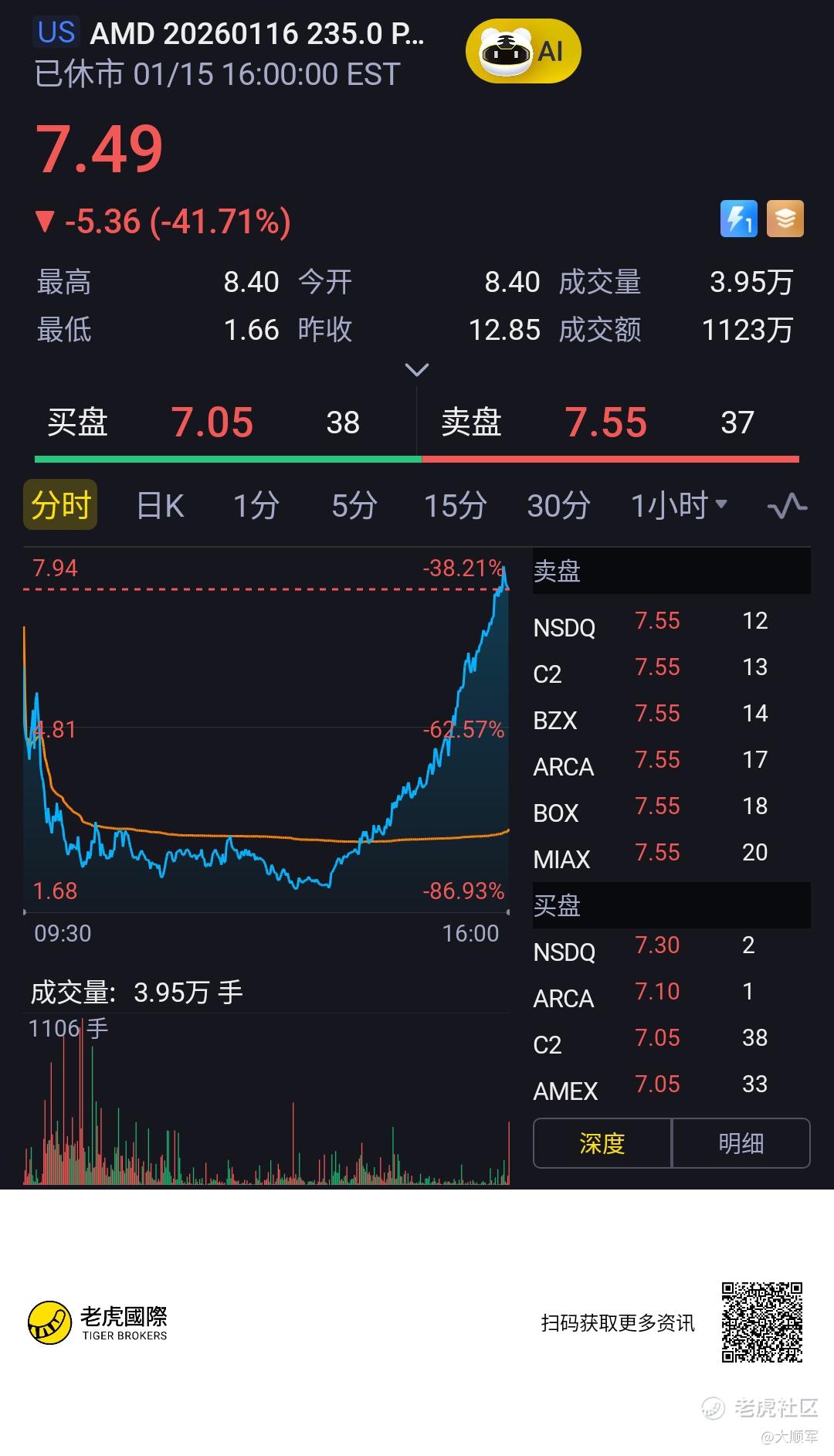Show the 1分 chart
834x1456 pixels.
coord(256,506)
